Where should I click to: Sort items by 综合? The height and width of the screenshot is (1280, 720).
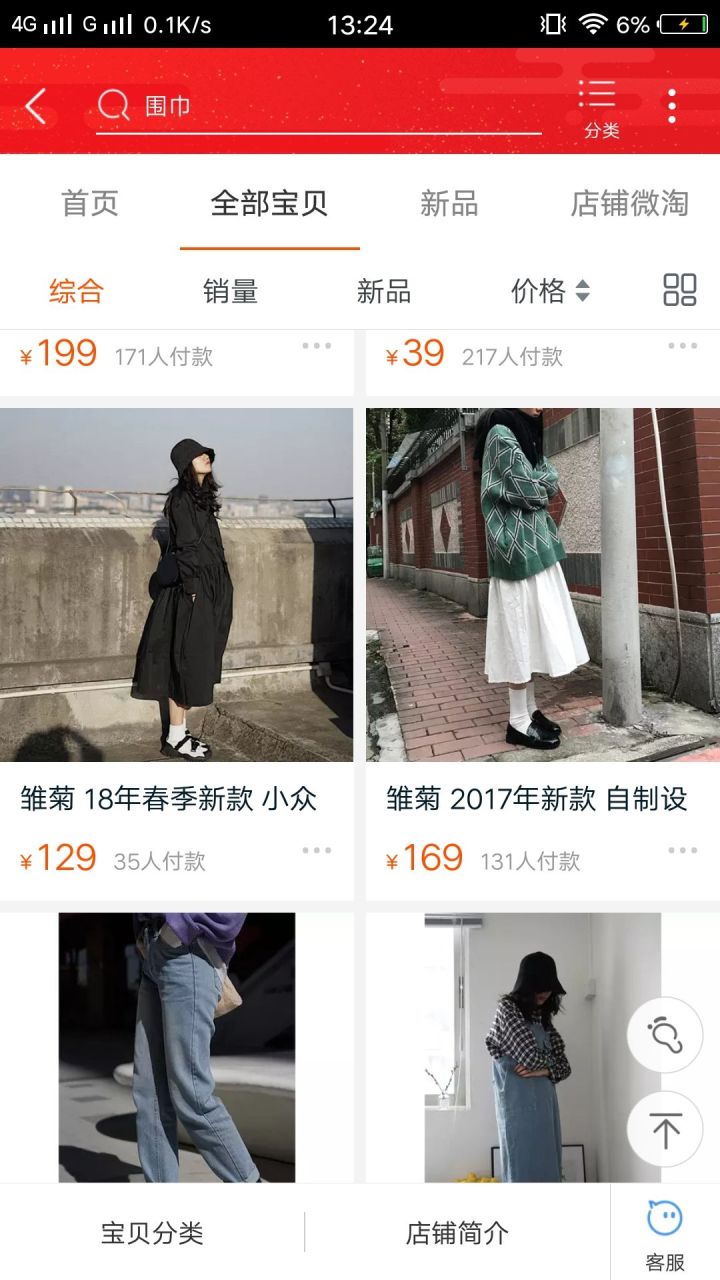77,291
